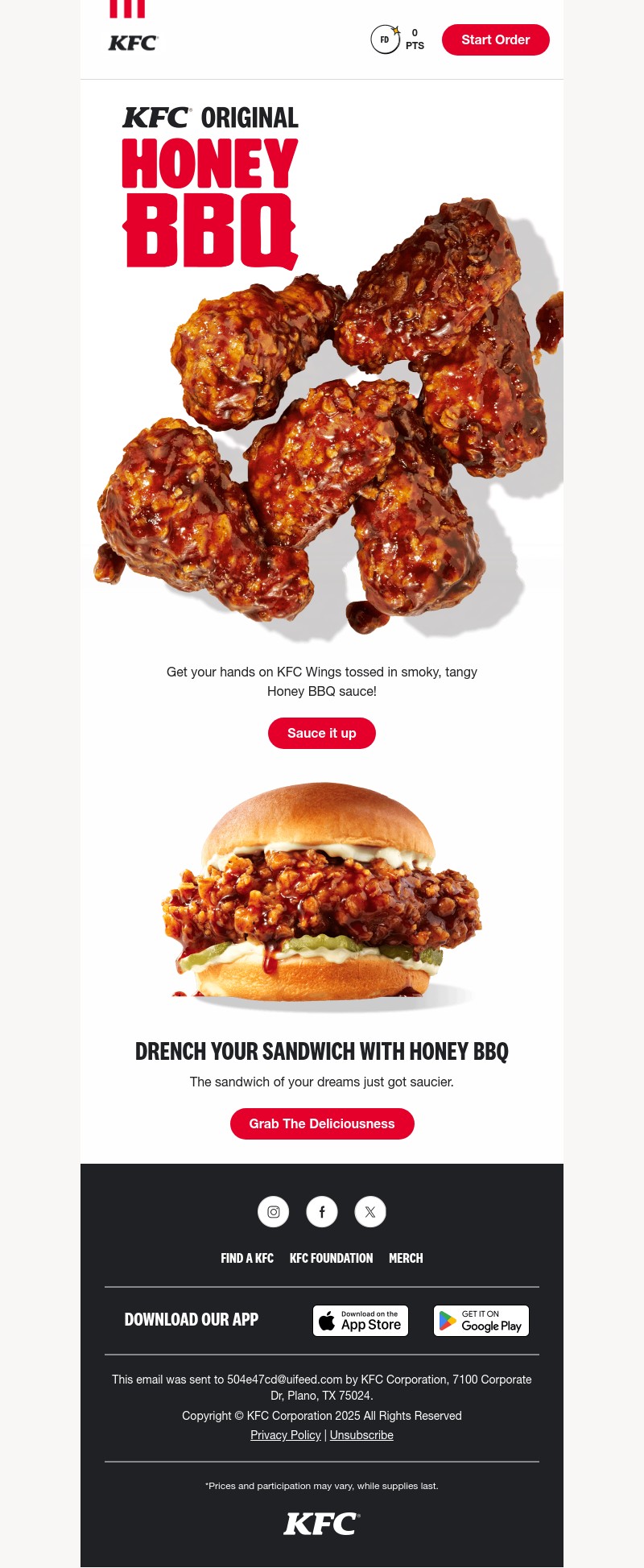
Task: Visit the KFC FOUNDATION page
Action: 331,1258
